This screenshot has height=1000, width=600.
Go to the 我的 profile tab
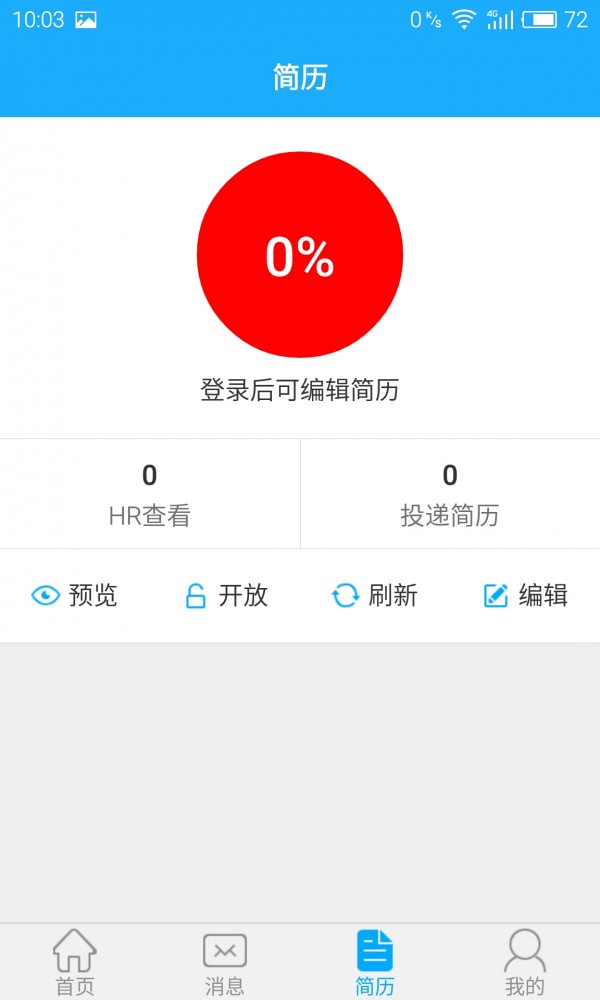click(x=525, y=962)
